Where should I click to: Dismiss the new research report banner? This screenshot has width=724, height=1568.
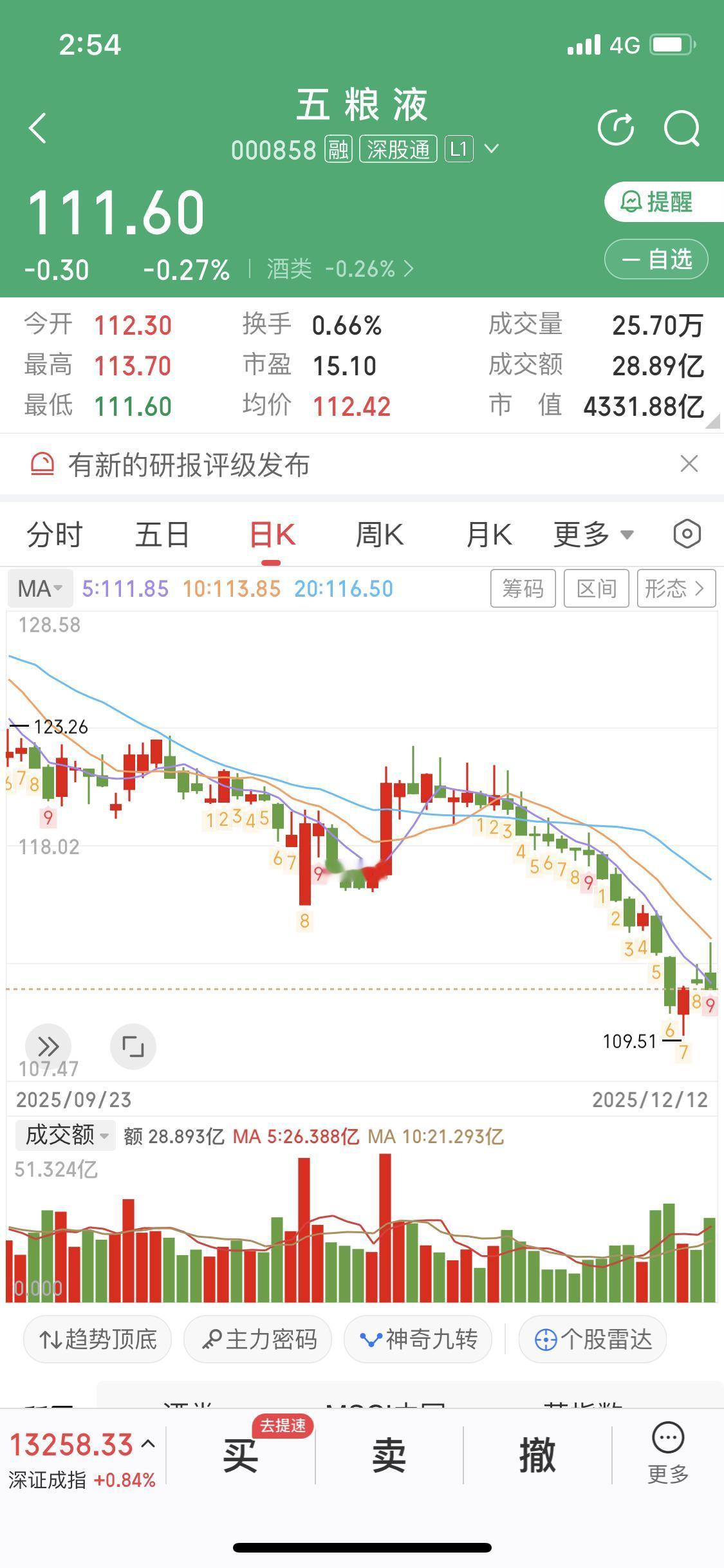click(x=689, y=463)
